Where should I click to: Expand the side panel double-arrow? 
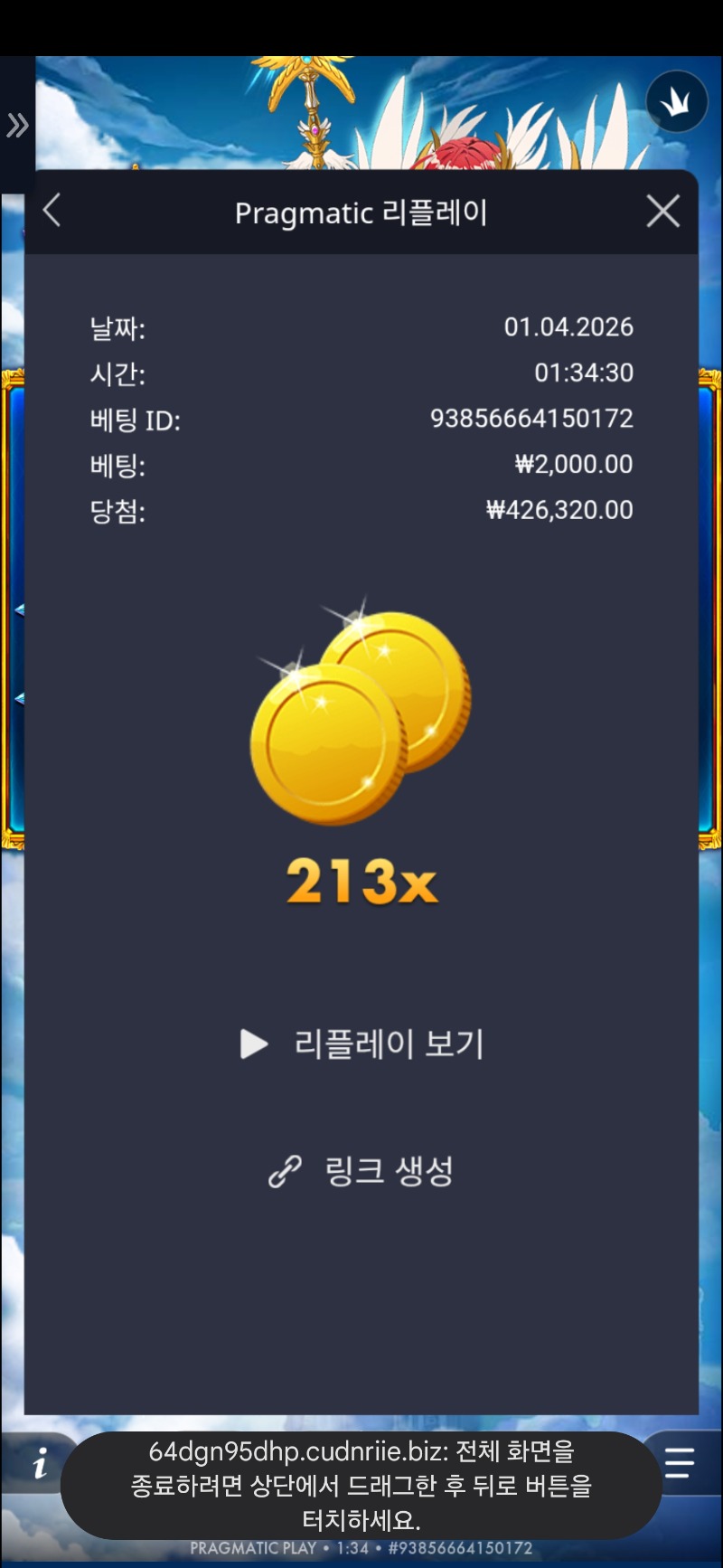(x=17, y=126)
